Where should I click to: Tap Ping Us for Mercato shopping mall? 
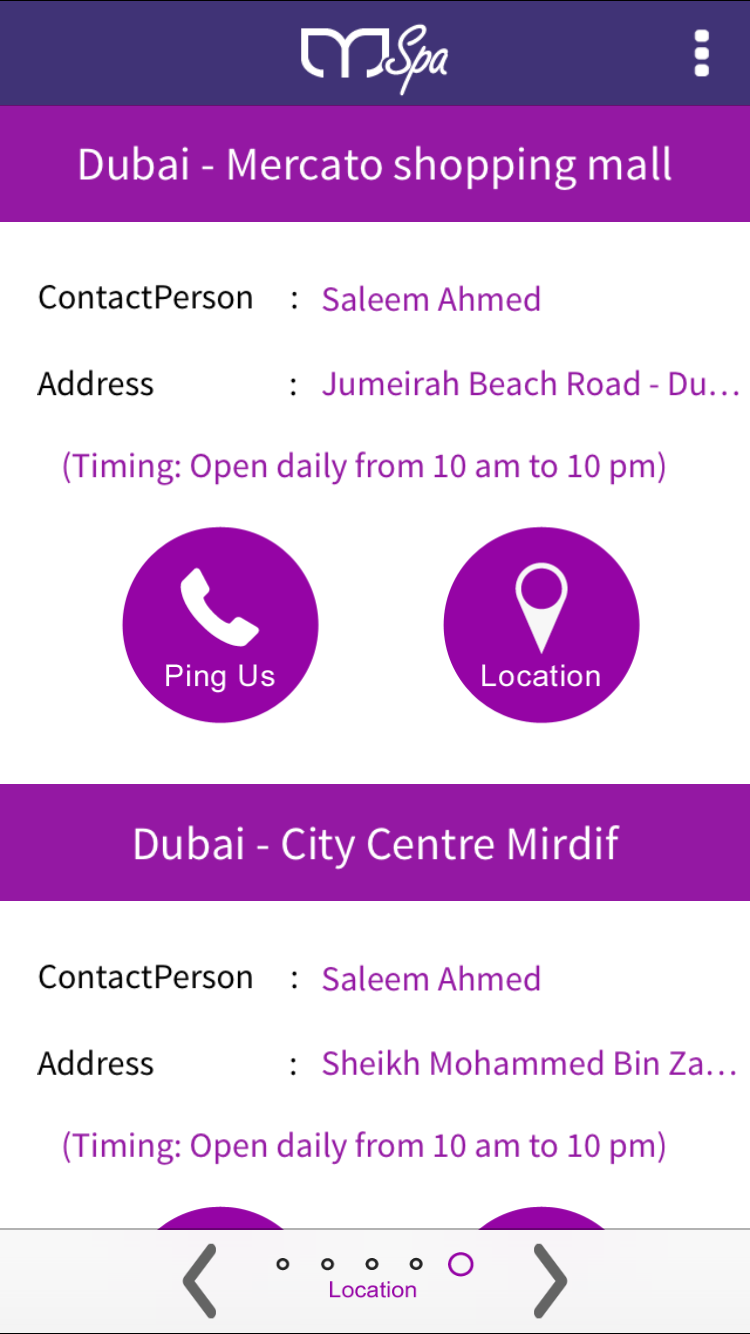(x=220, y=625)
